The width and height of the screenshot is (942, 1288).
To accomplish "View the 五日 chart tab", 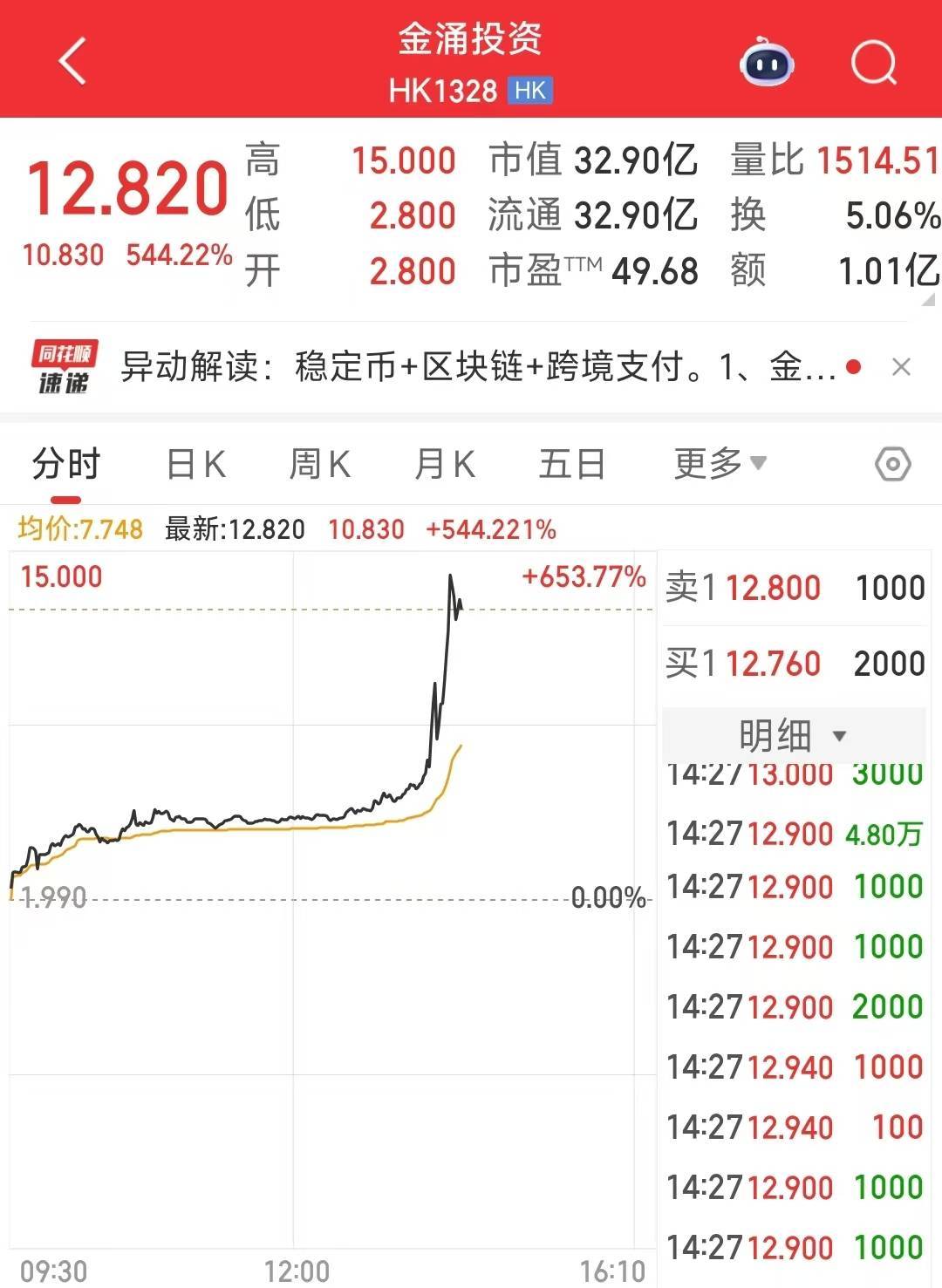I will click(571, 465).
